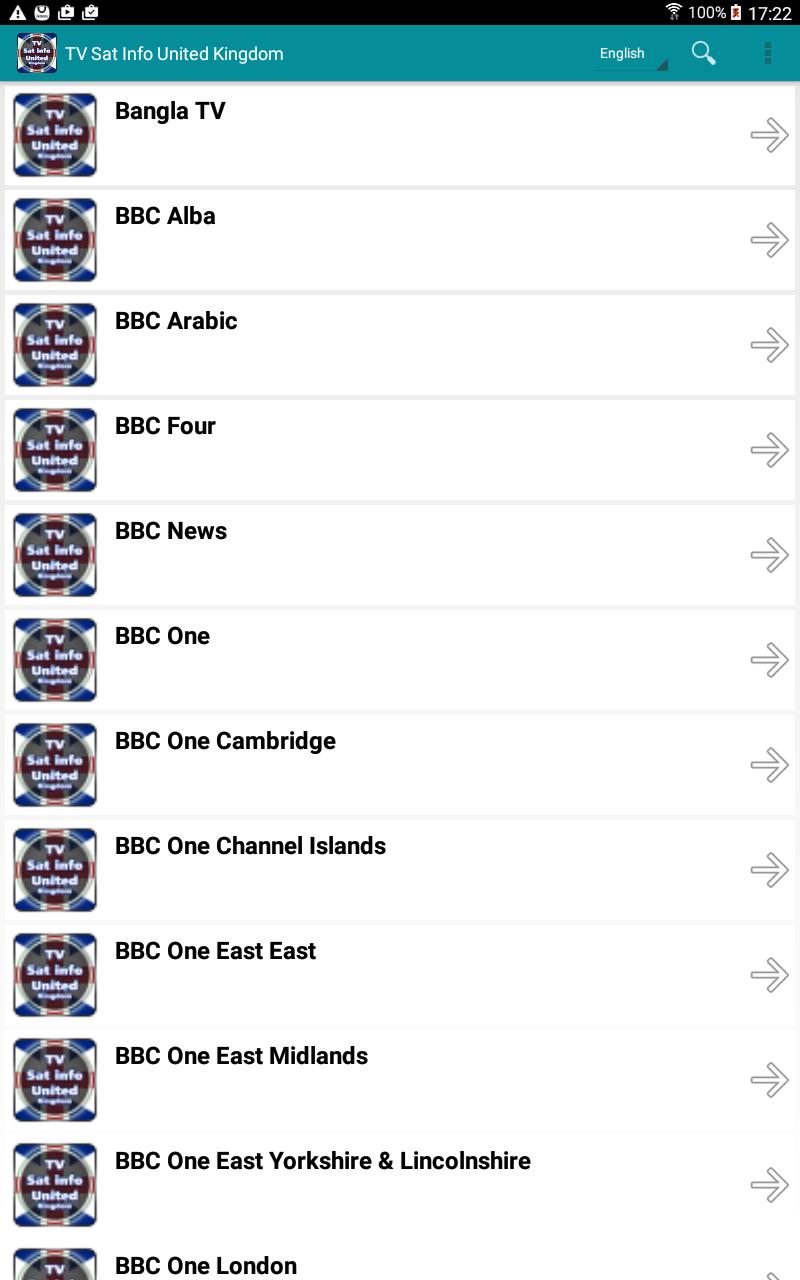Open the overflow menu

pos(767,54)
